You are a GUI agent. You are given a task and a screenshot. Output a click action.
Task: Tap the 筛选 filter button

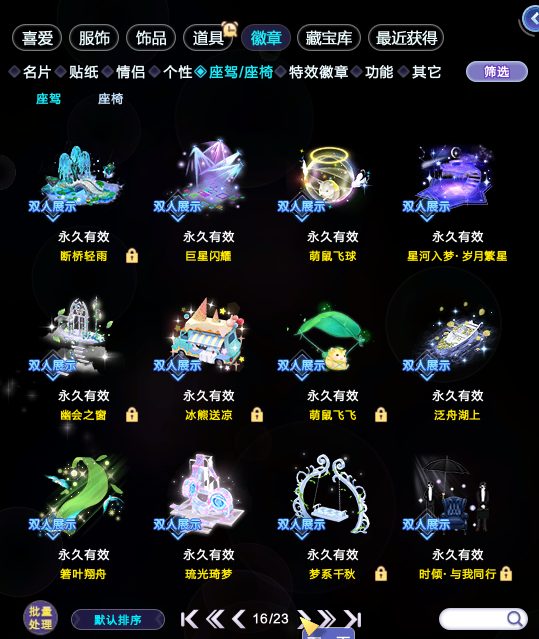click(497, 72)
